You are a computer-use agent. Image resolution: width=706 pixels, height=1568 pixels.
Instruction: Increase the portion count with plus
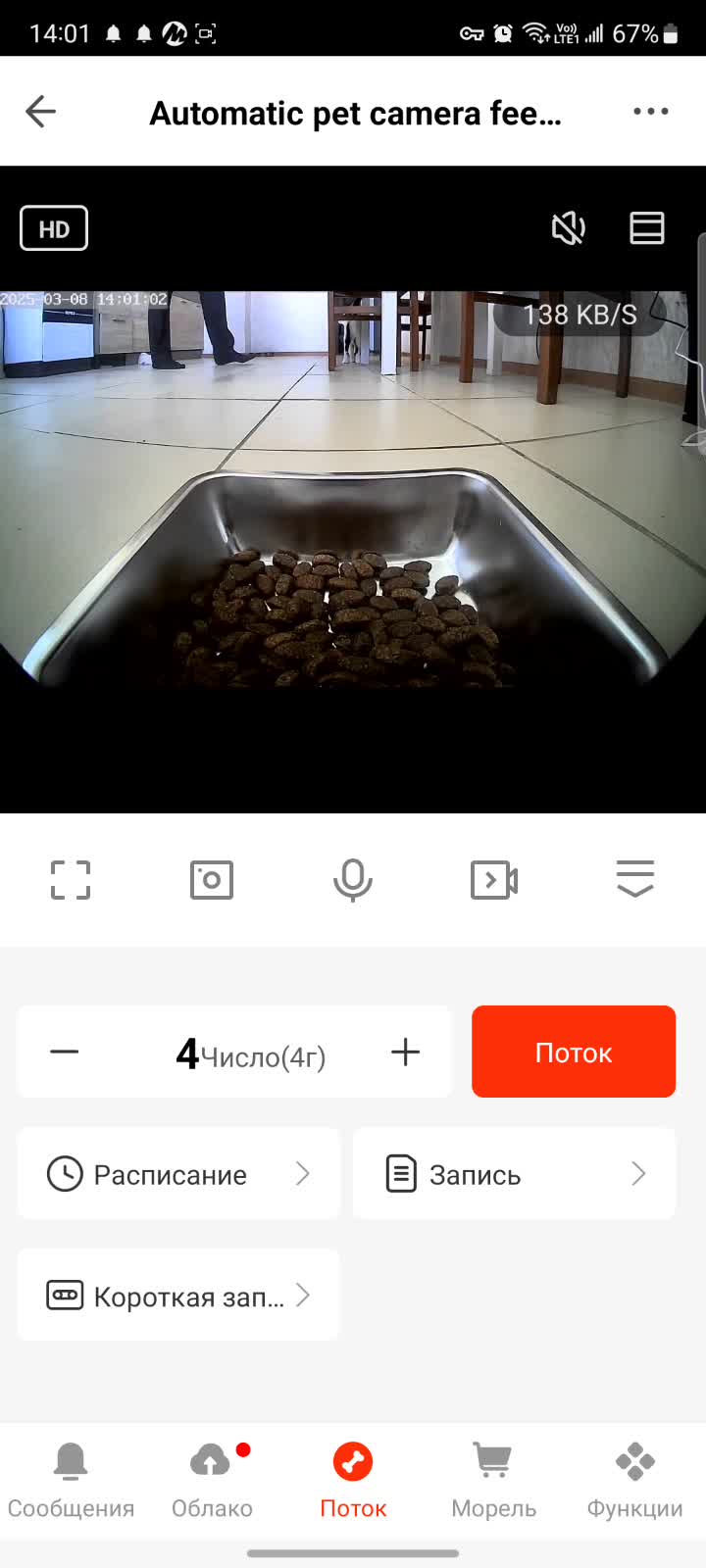tap(405, 1052)
